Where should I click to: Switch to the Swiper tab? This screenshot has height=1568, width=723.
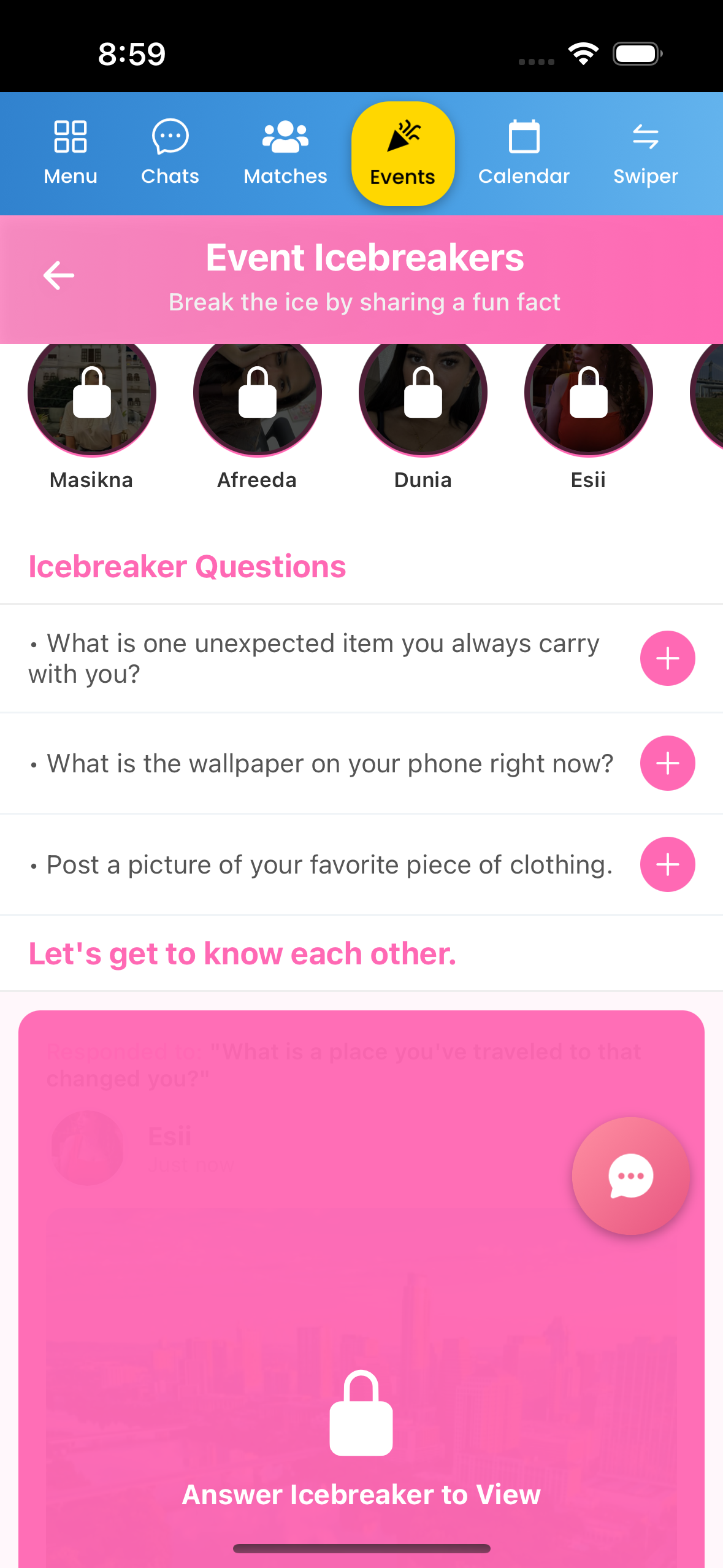coord(645,152)
